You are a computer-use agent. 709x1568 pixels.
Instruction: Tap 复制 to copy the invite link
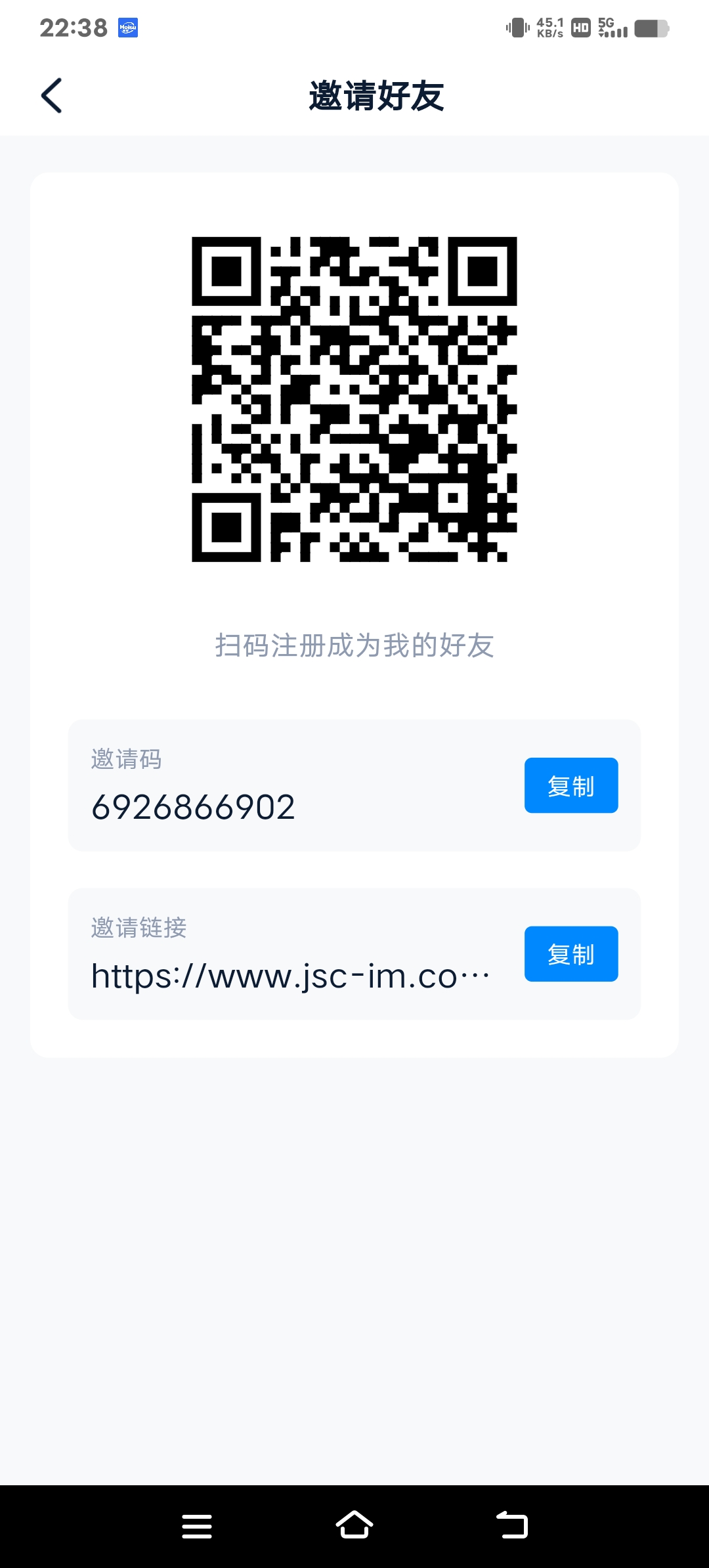coord(570,954)
